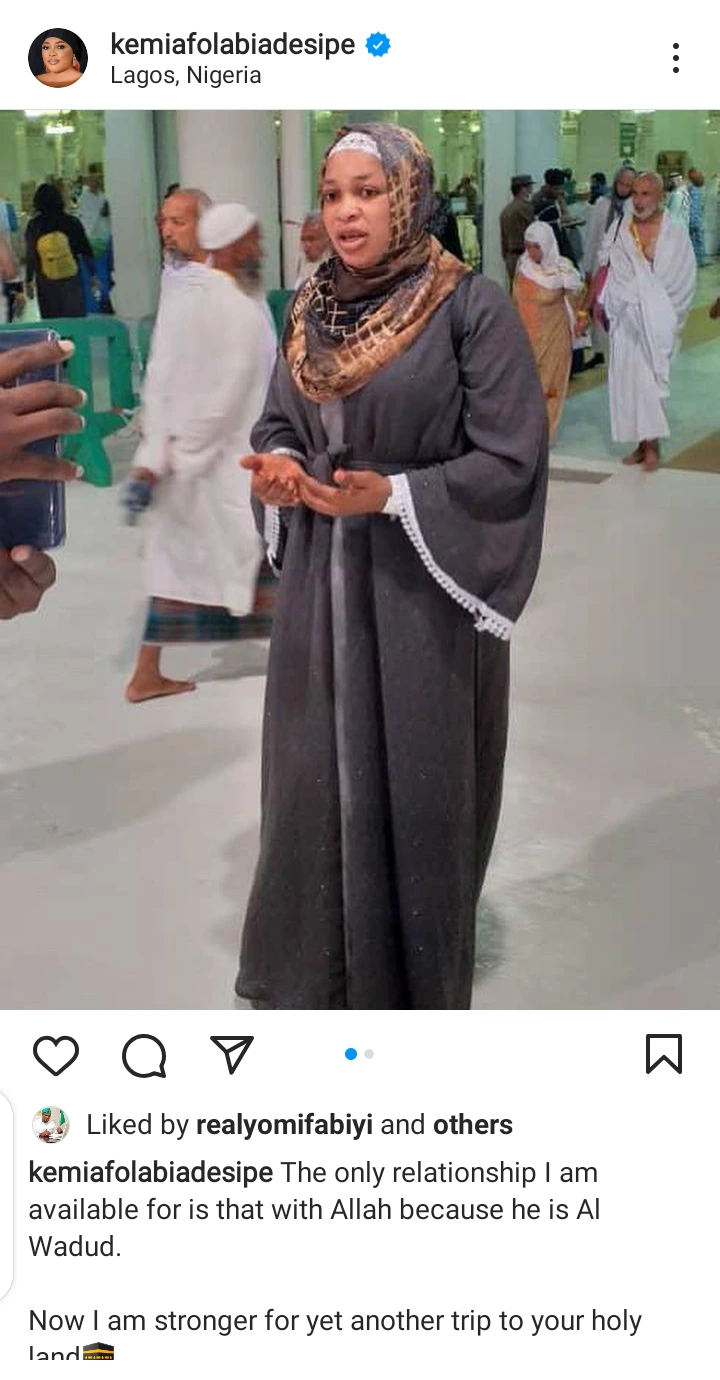Like this post with the heart icon
The image size is (720, 1380).
point(56,1055)
